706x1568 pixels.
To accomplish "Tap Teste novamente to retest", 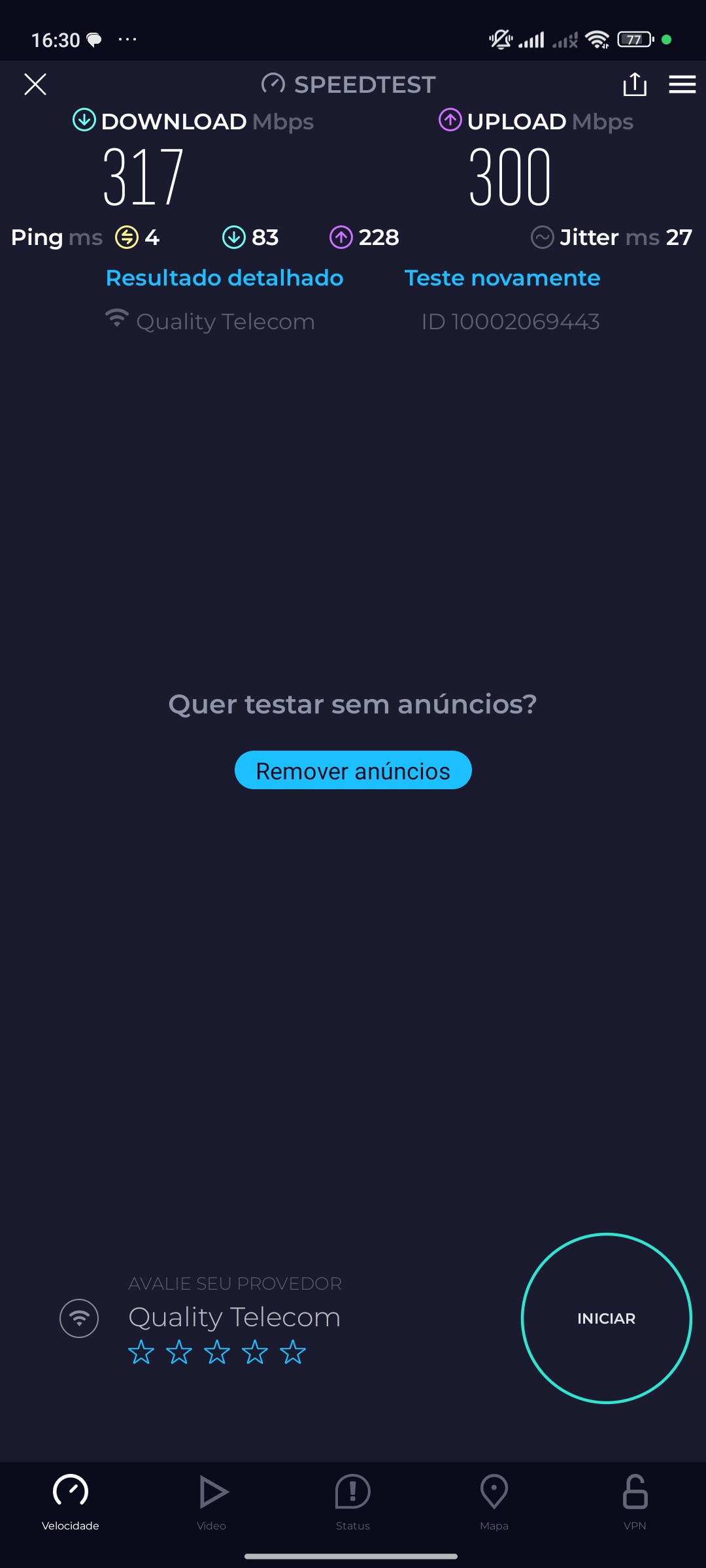I will [x=502, y=278].
